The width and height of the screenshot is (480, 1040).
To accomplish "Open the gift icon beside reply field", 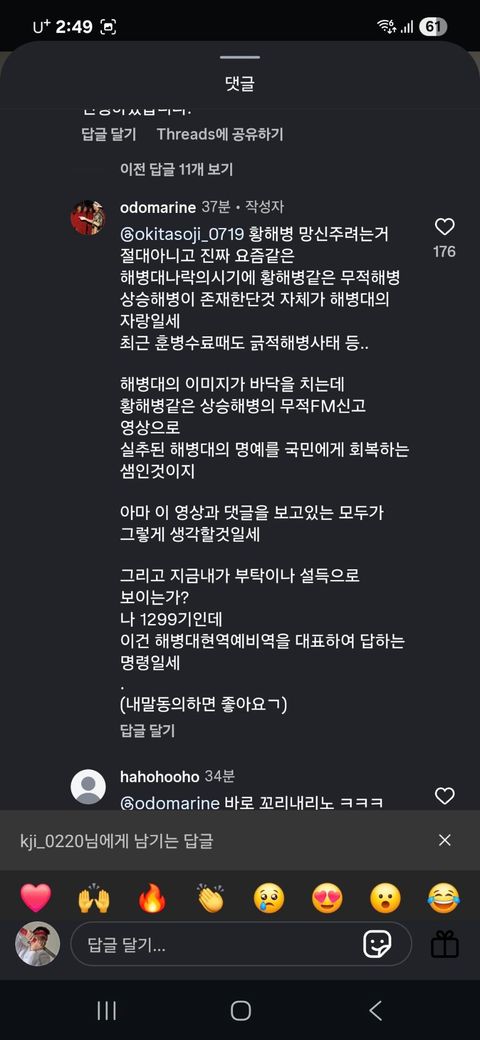I will pyautogui.click(x=445, y=944).
